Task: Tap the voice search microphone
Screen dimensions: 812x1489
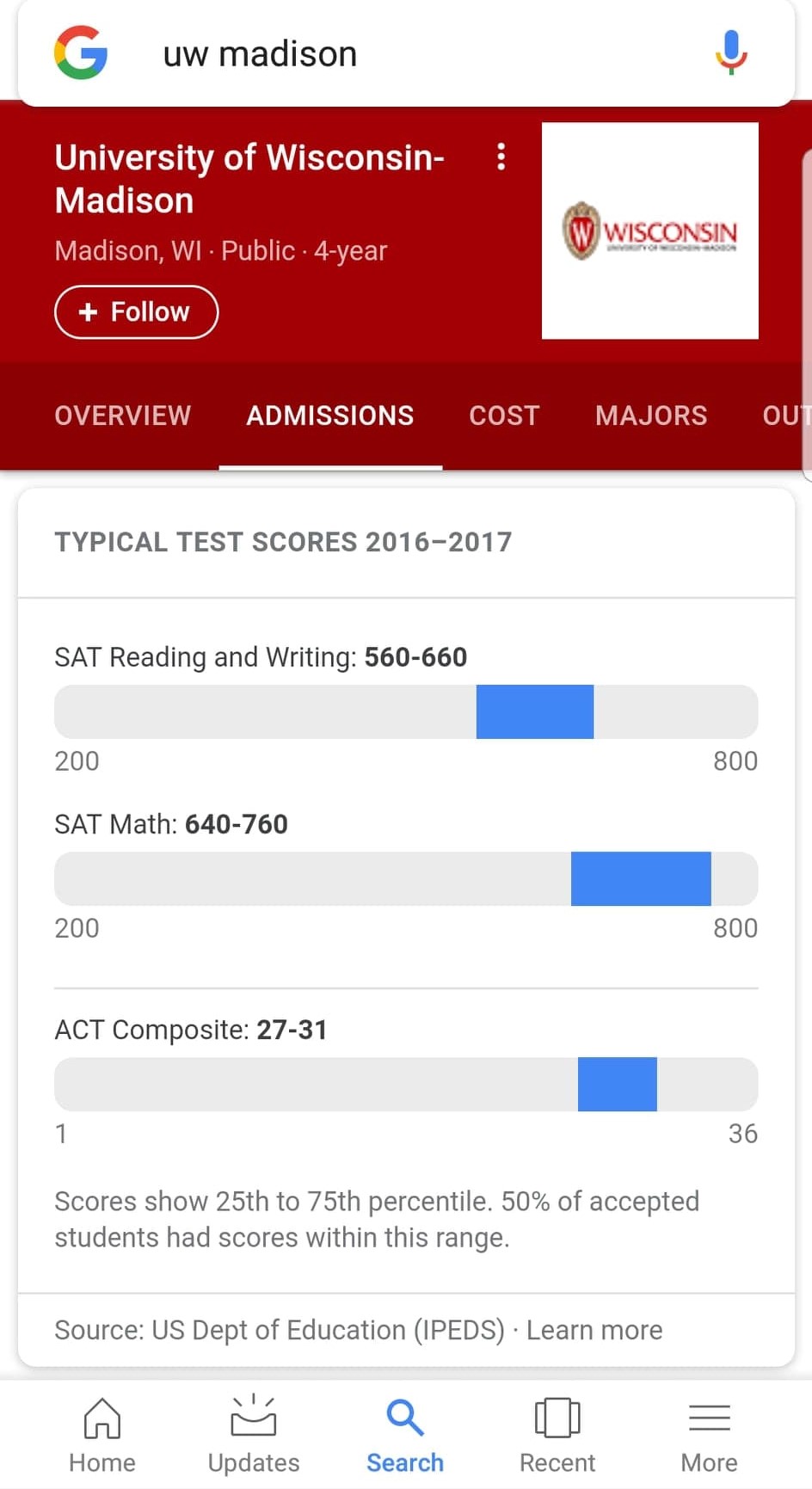Action: pyautogui.click(x=731, y=52)
